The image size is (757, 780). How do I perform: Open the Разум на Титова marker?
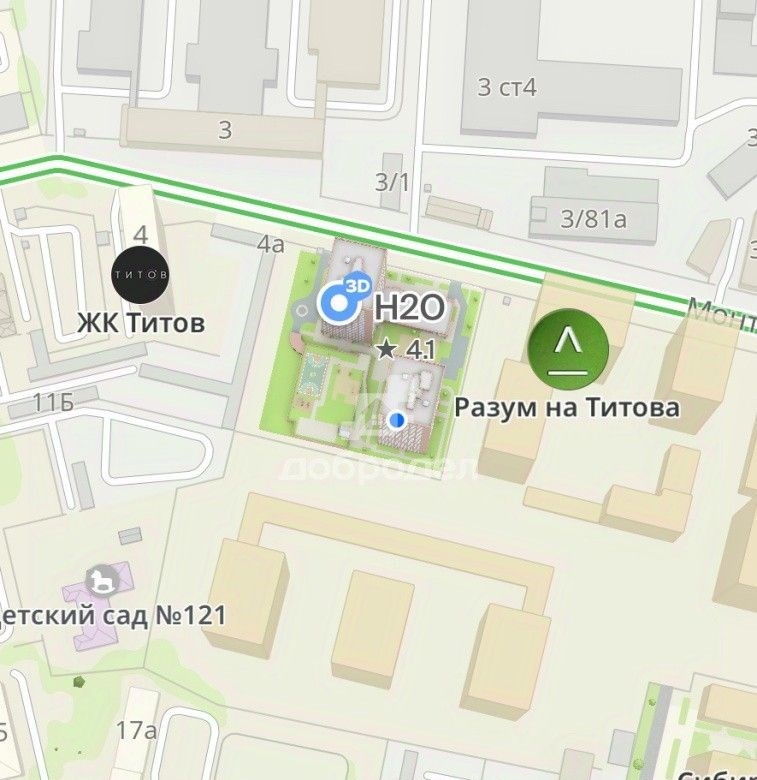[x=568, y=348]
